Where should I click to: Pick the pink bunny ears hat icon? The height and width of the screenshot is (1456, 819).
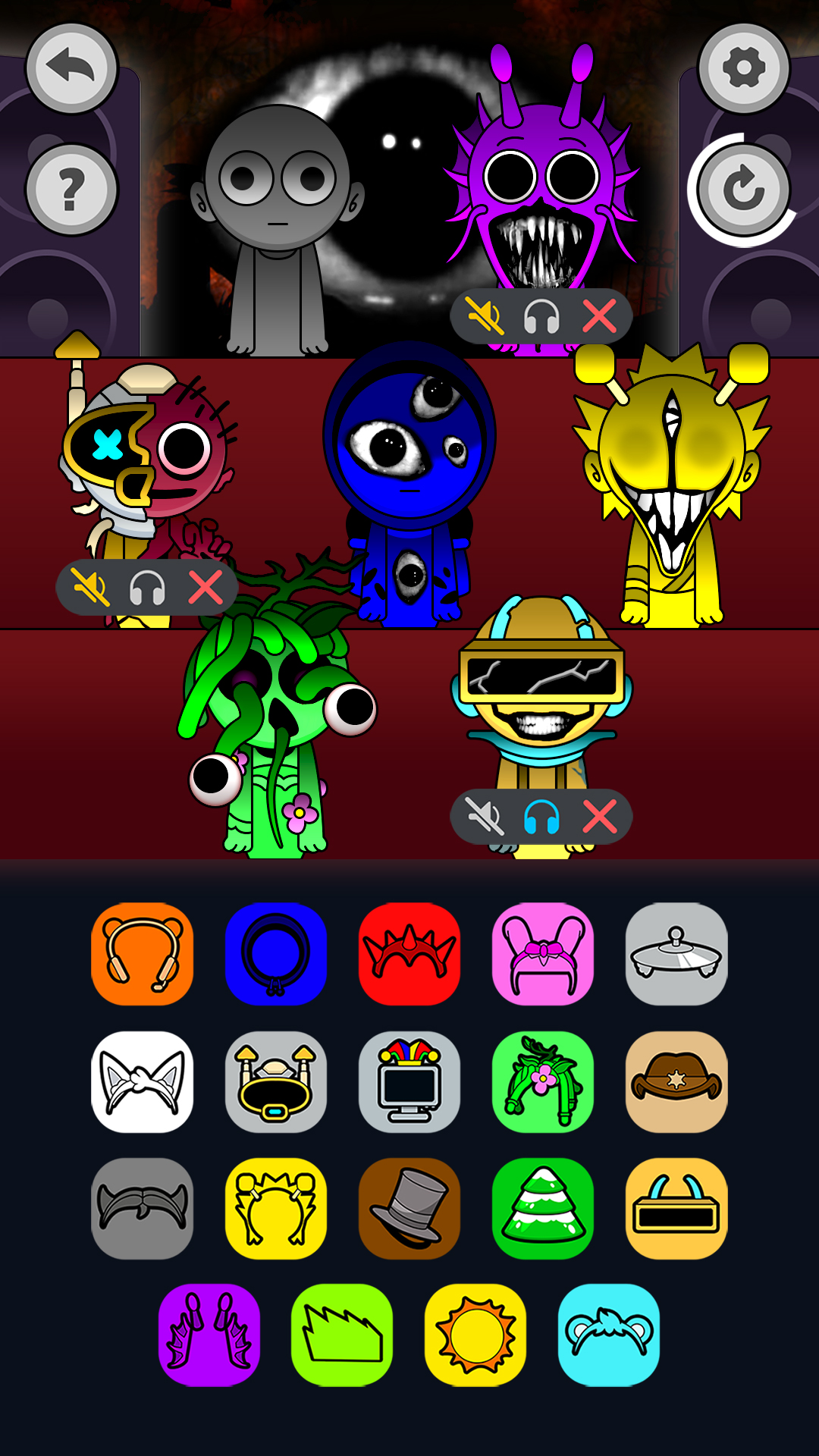[543, 953]
